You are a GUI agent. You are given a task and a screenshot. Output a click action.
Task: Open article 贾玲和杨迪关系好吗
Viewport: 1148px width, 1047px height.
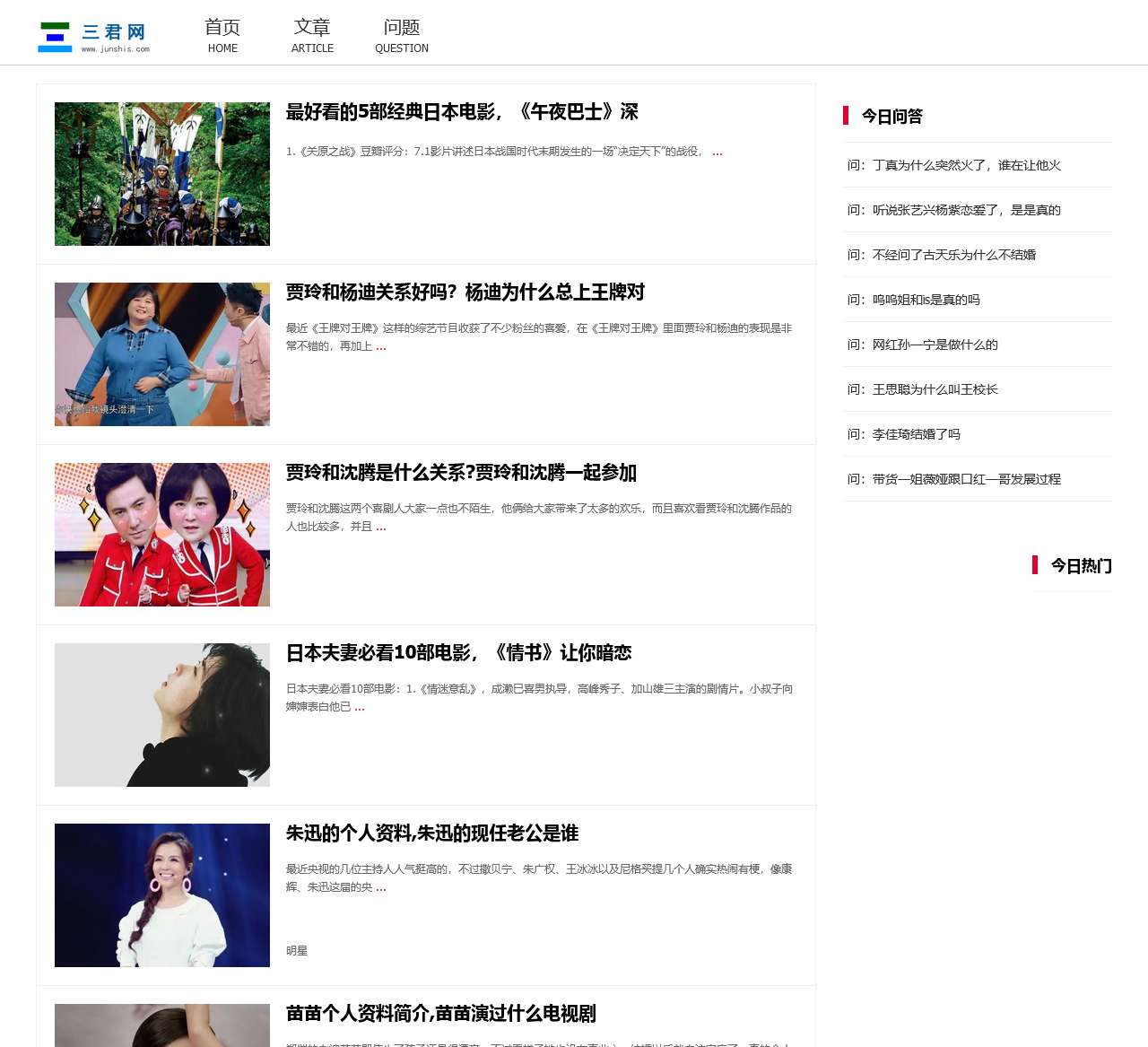click(x=465, y=292)
